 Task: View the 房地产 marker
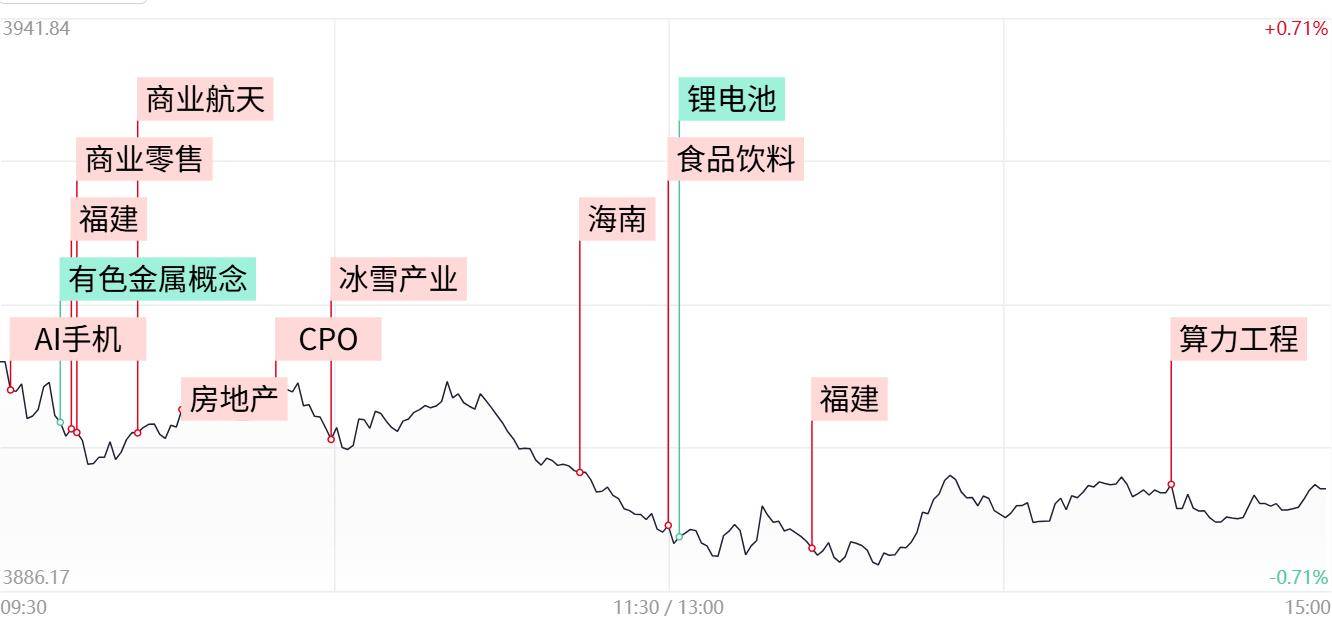[234, 400]
